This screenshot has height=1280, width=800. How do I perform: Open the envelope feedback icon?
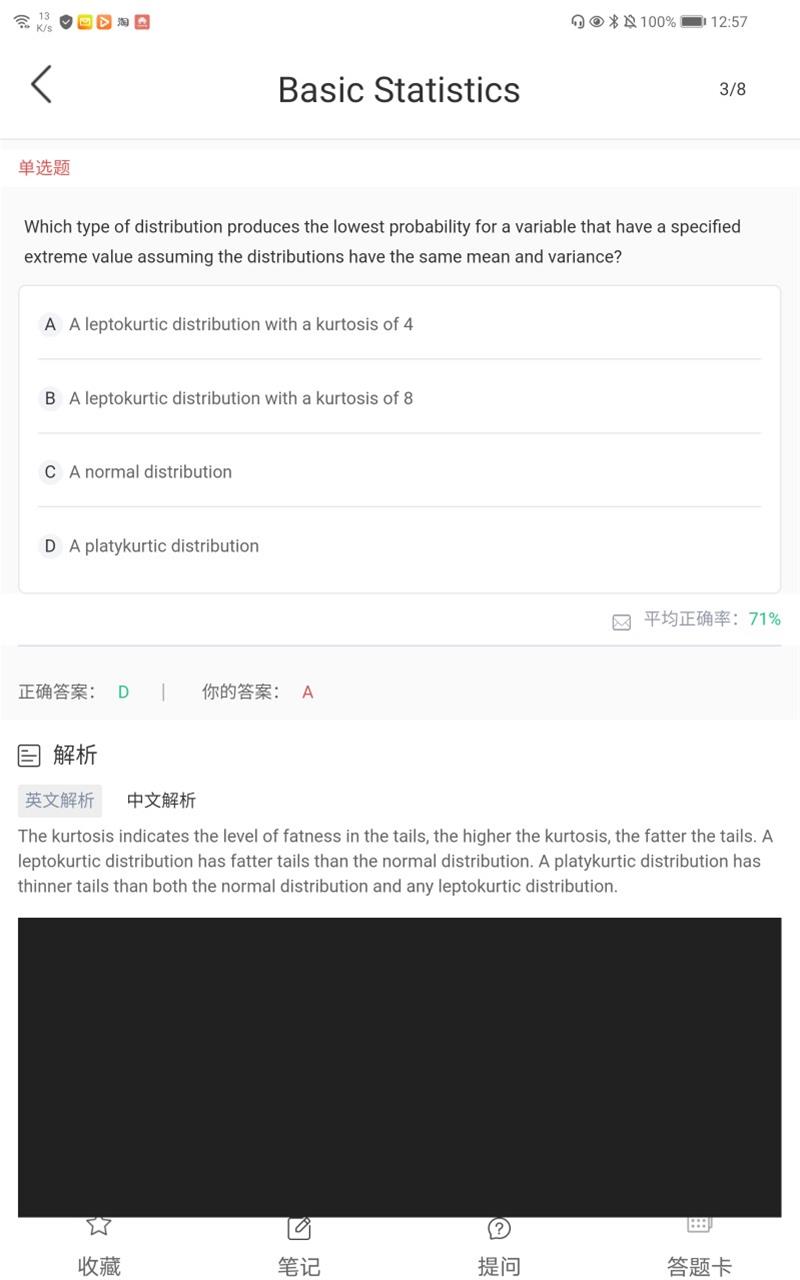621,622
